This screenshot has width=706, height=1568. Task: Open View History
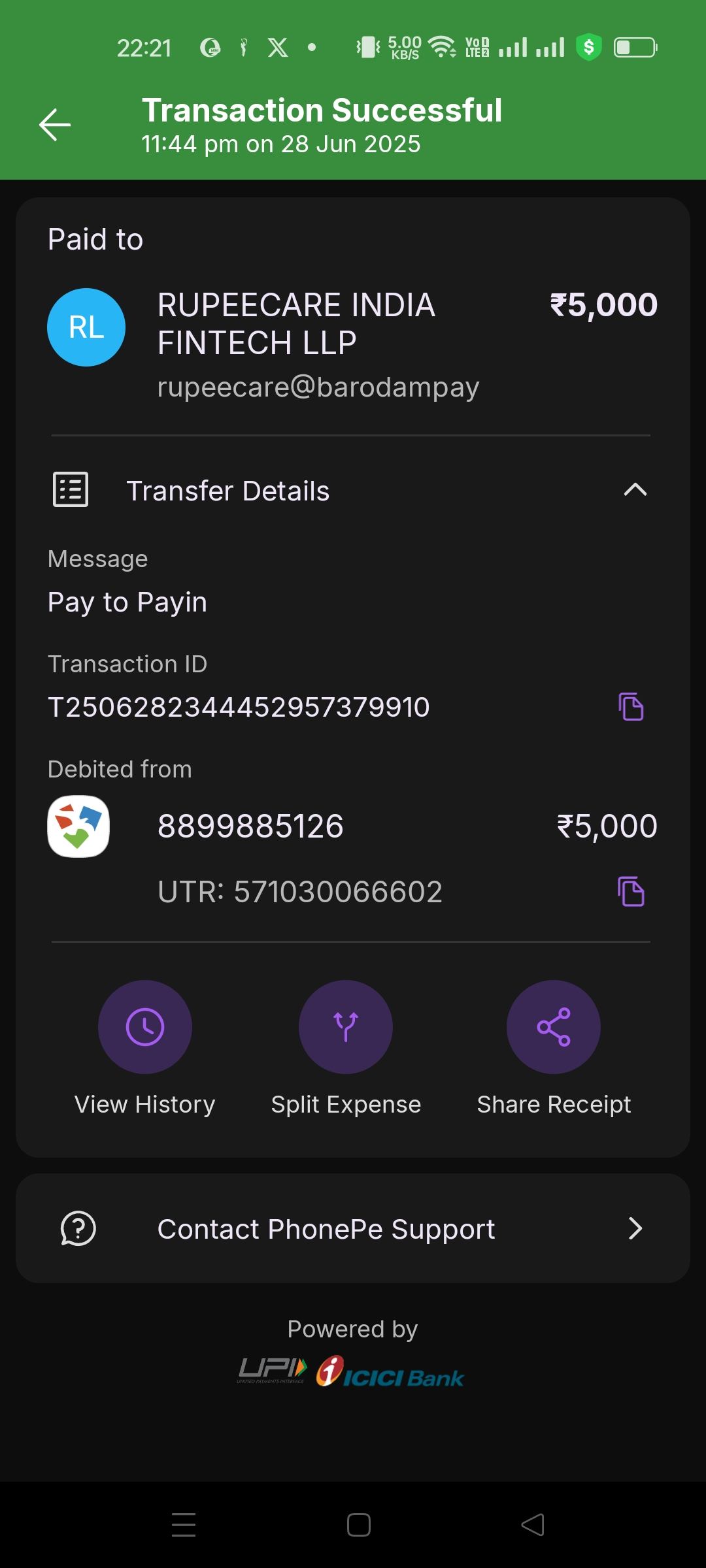point(144,1027)
